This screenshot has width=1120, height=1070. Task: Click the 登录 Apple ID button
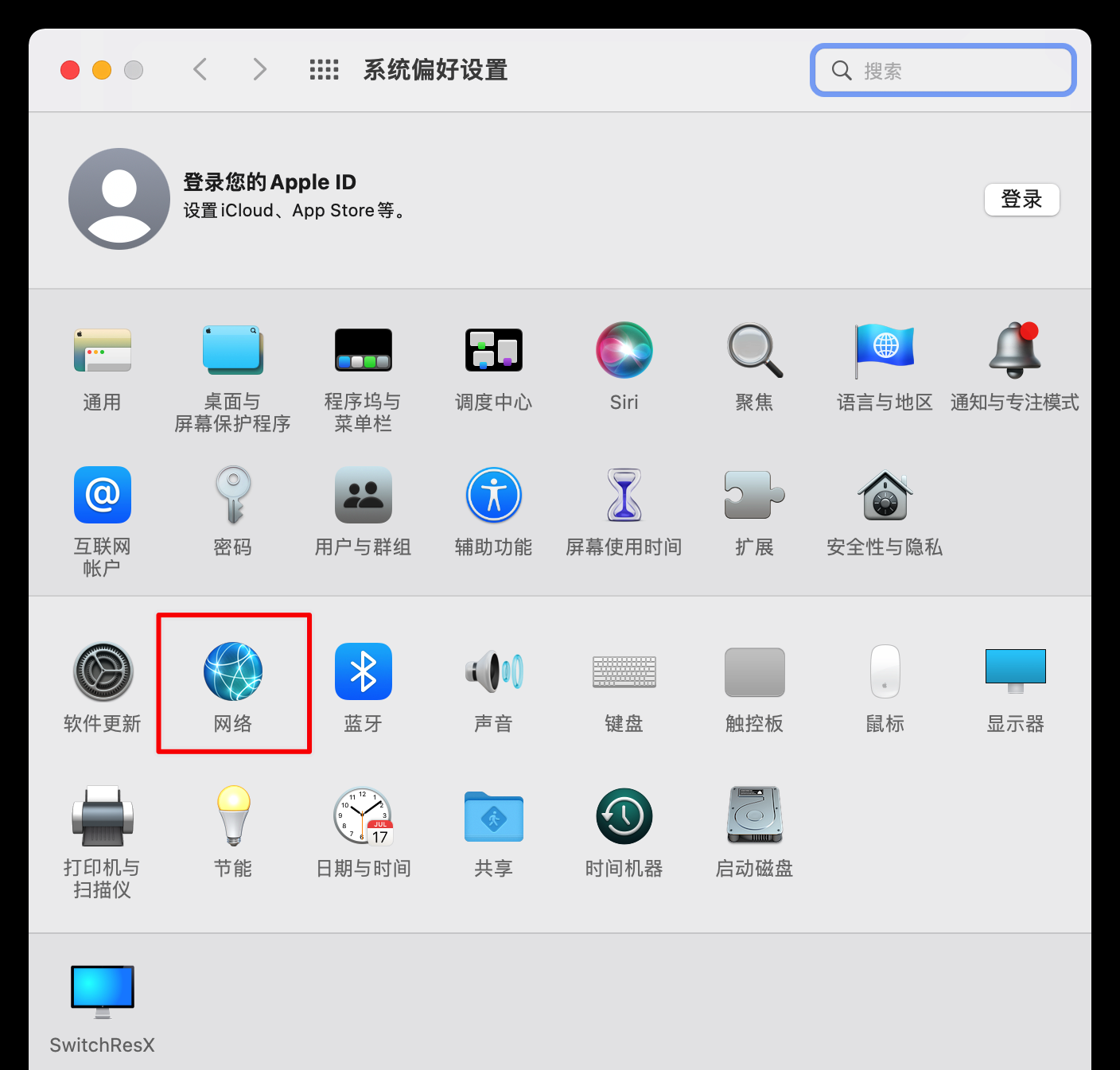click(x=1021, y=199)
